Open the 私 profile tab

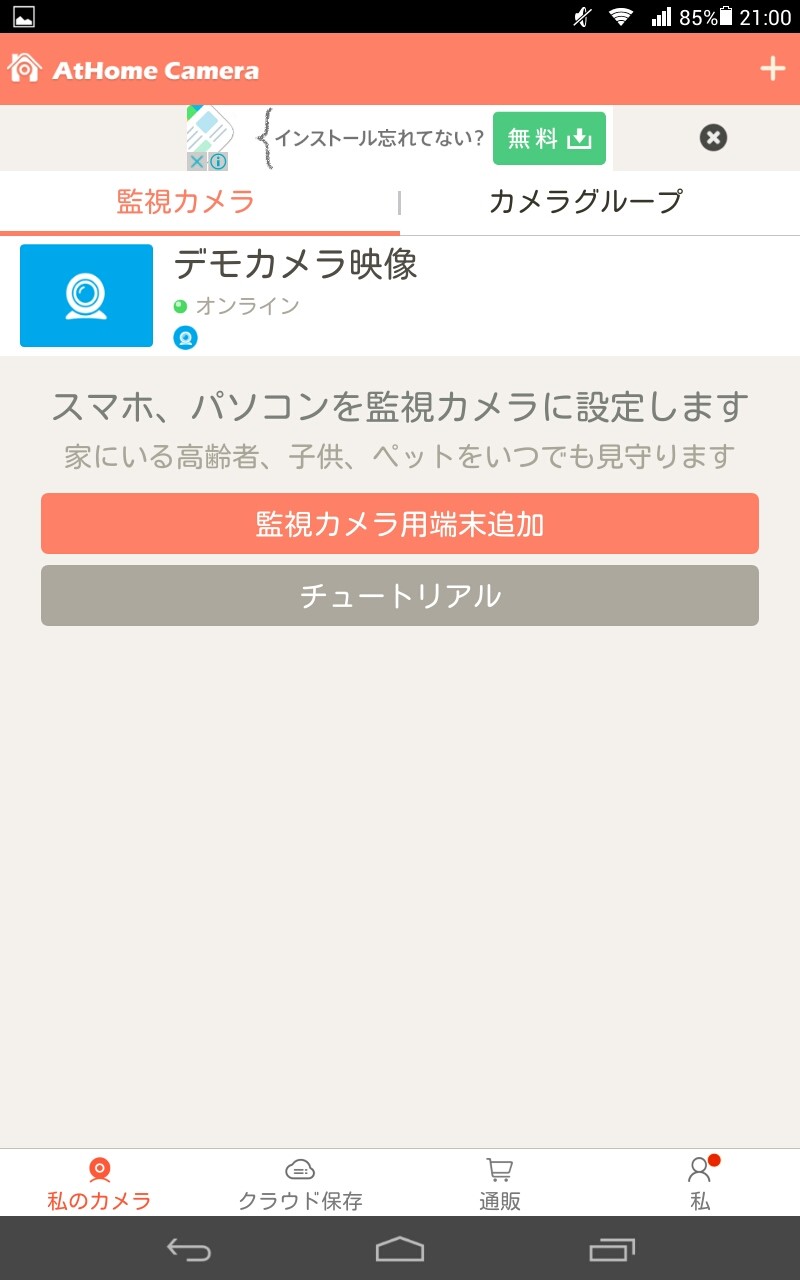pyautogui.click(x=700, y=1184)
